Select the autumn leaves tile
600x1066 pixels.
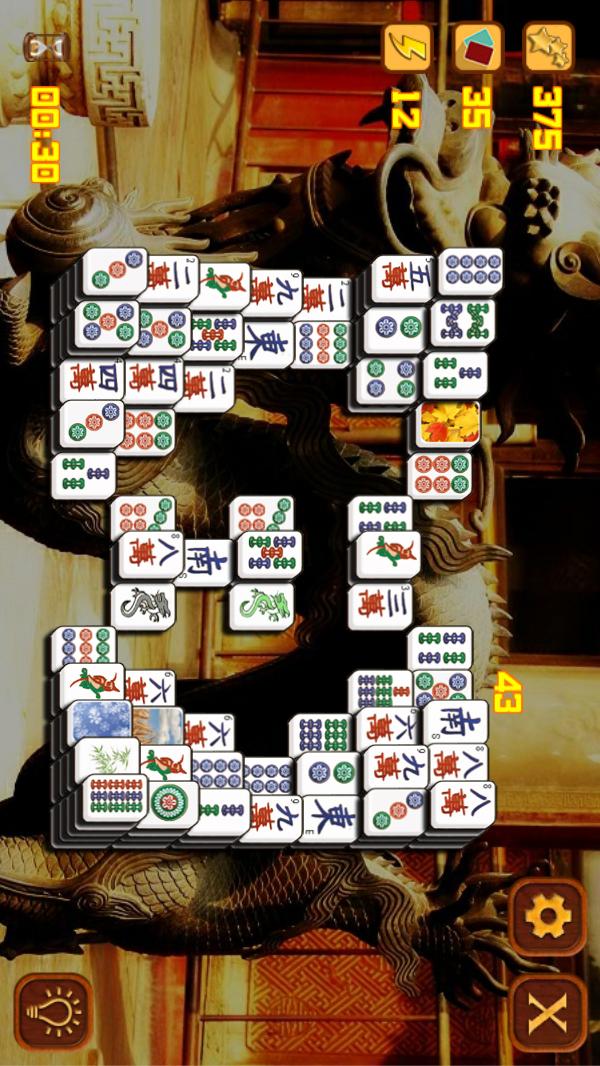point(449,422)
